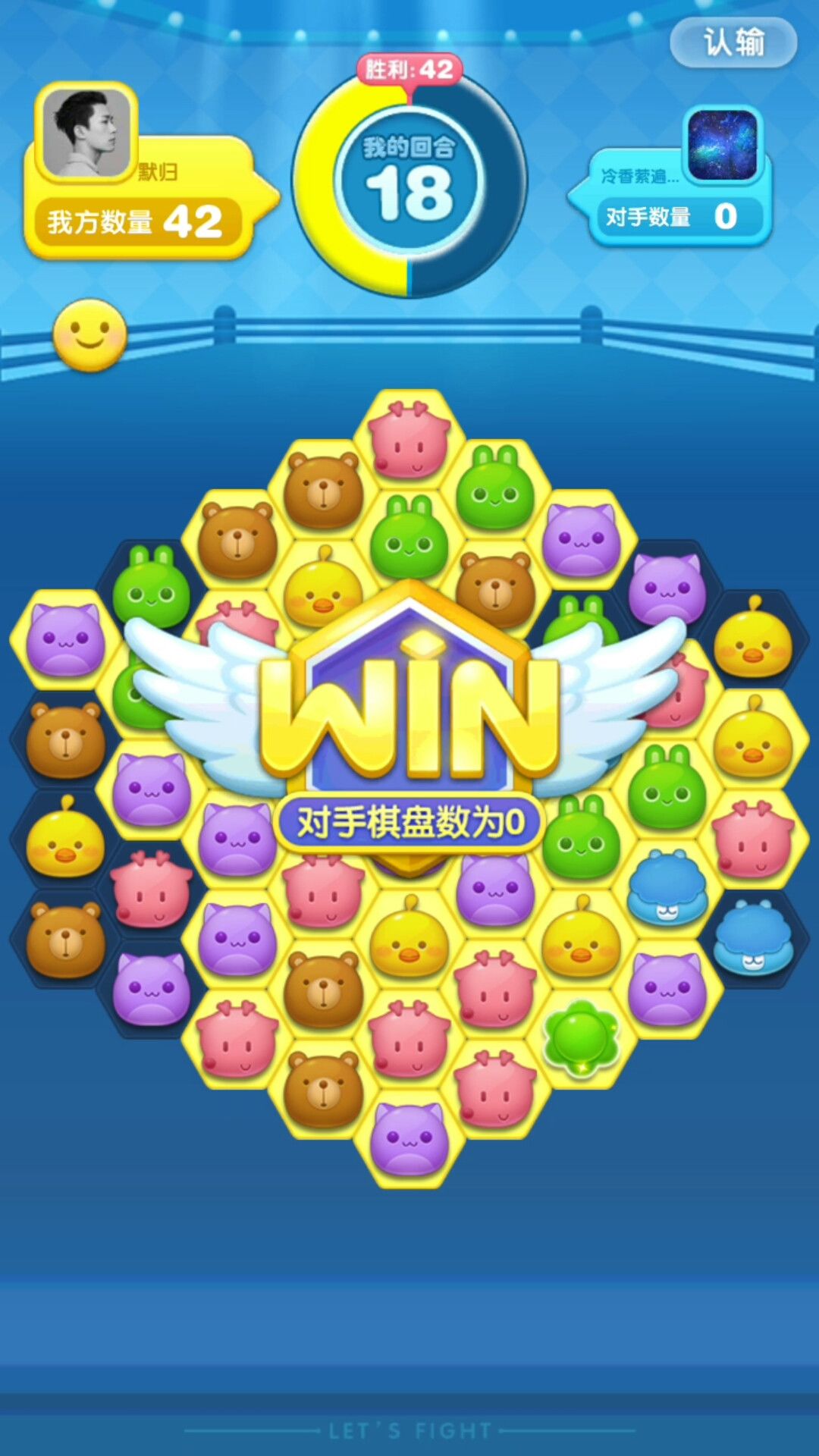This screenshot has height=1456, width=819.
Task: Tap the LET'S FIGHT text at bottom
Action: click(409, 1429)
